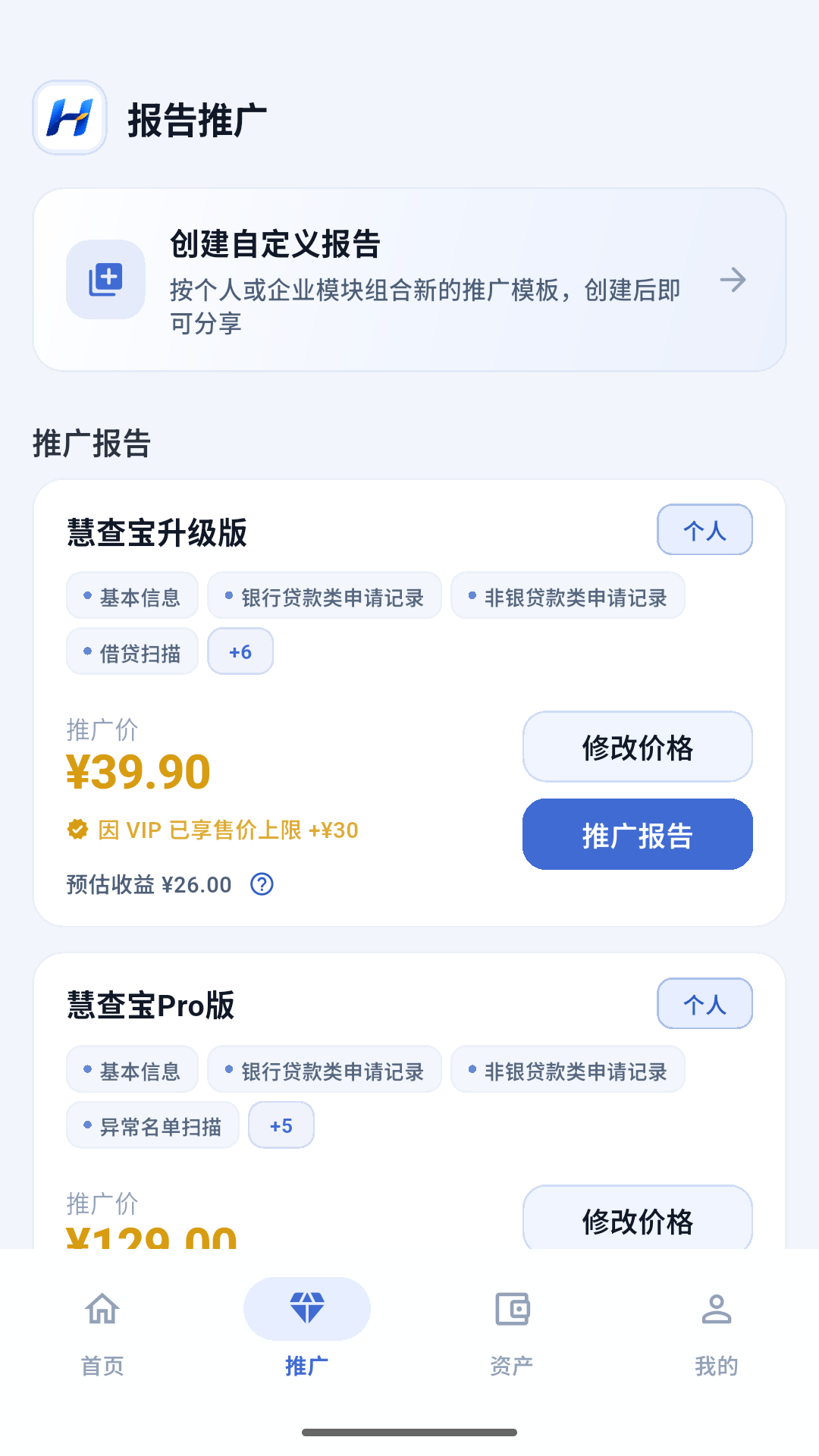
Task: Click 修改价格 on 慧查宝升级版
Action: (x=637, y=747)
